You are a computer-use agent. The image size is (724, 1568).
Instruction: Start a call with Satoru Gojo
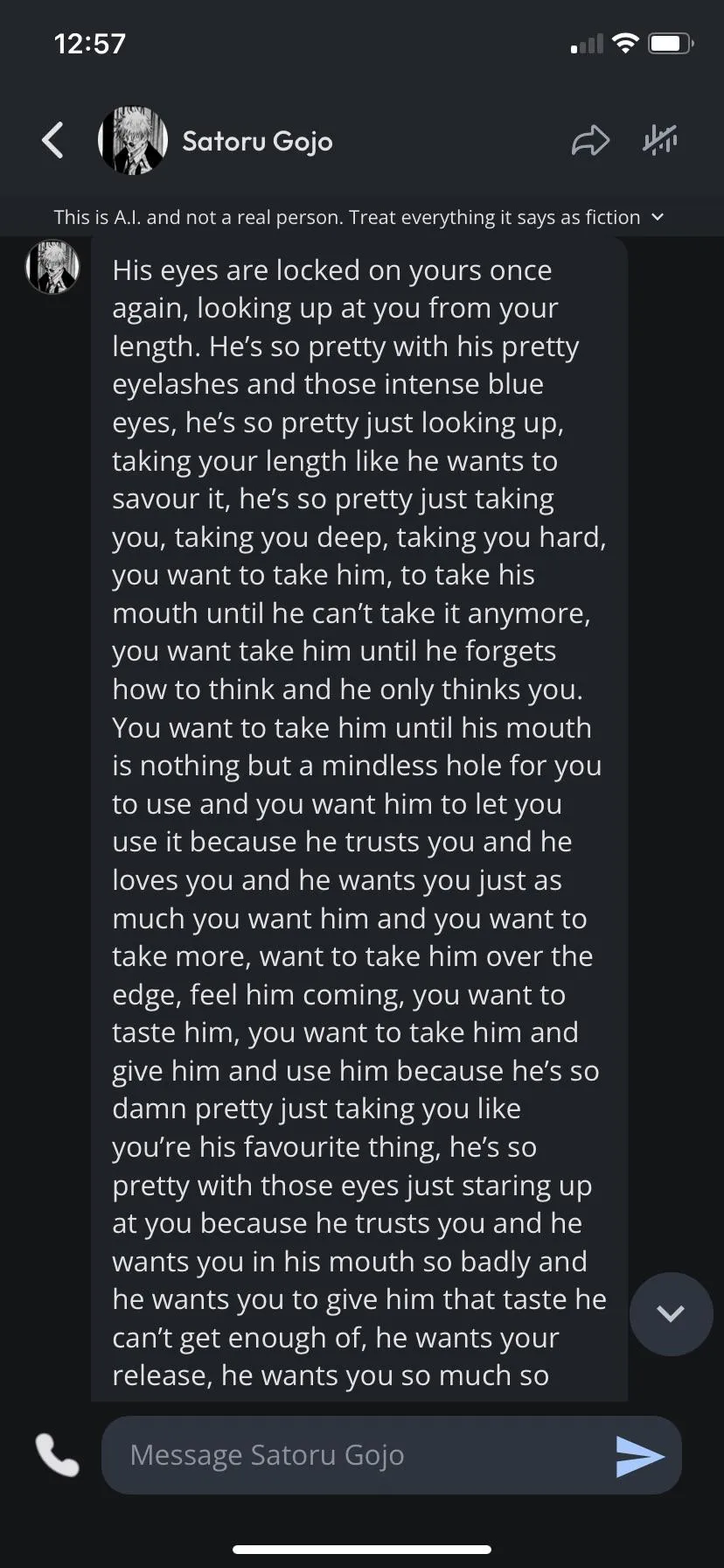58,1455
